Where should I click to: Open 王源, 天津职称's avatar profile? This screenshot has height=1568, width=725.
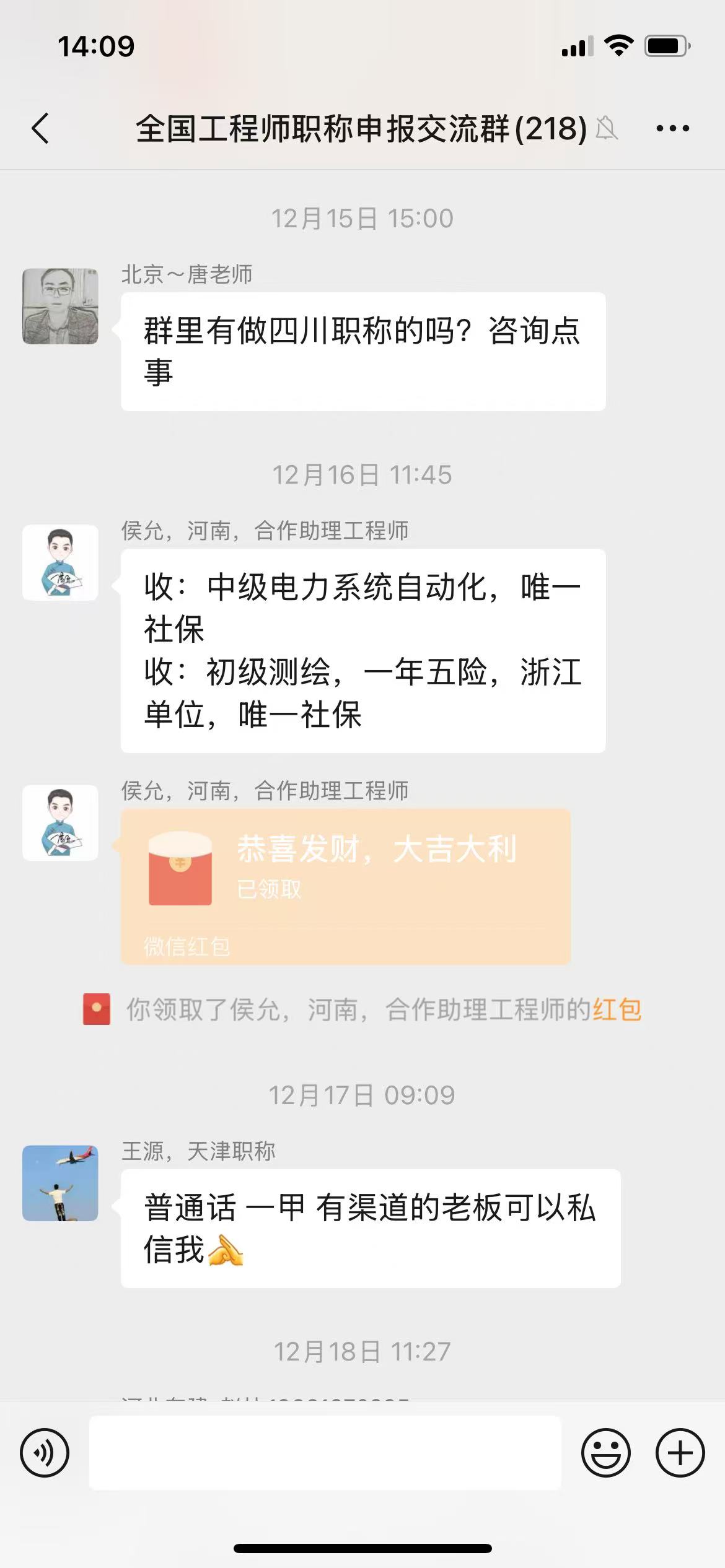tap(60, 1183)
